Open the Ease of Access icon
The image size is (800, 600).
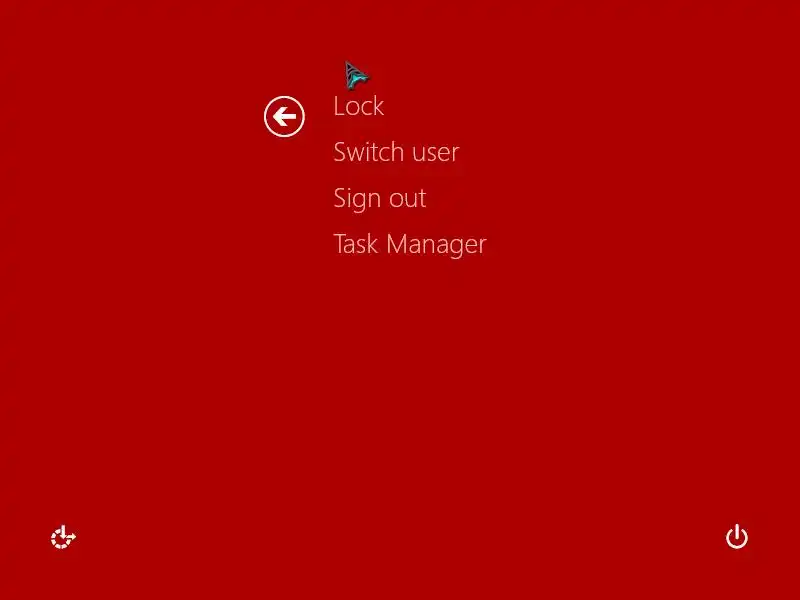[x=64, y=537]
